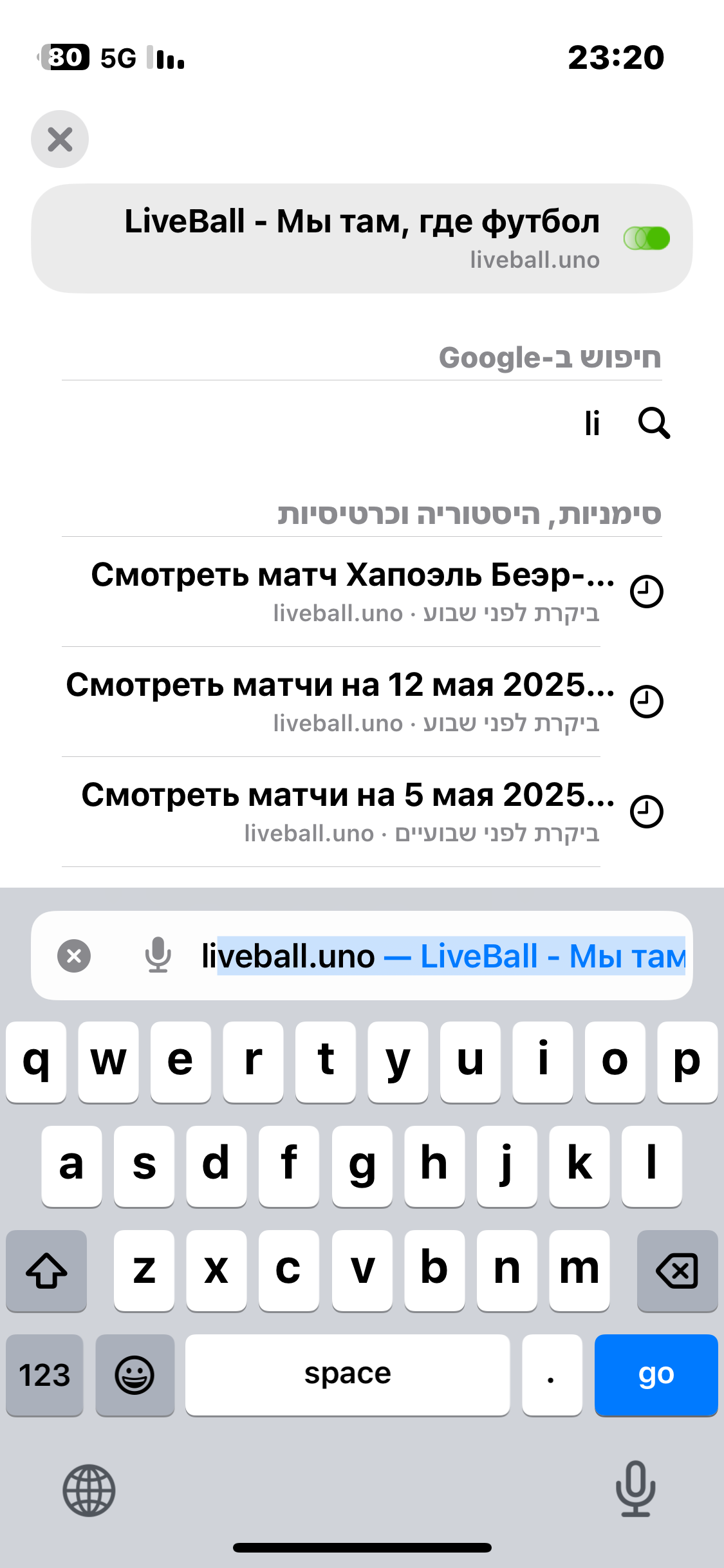Image resolution: width=724 pixels, height=1568 pixels.
Task: Close the search overlay with the X button
Action: tap(60, 139)
